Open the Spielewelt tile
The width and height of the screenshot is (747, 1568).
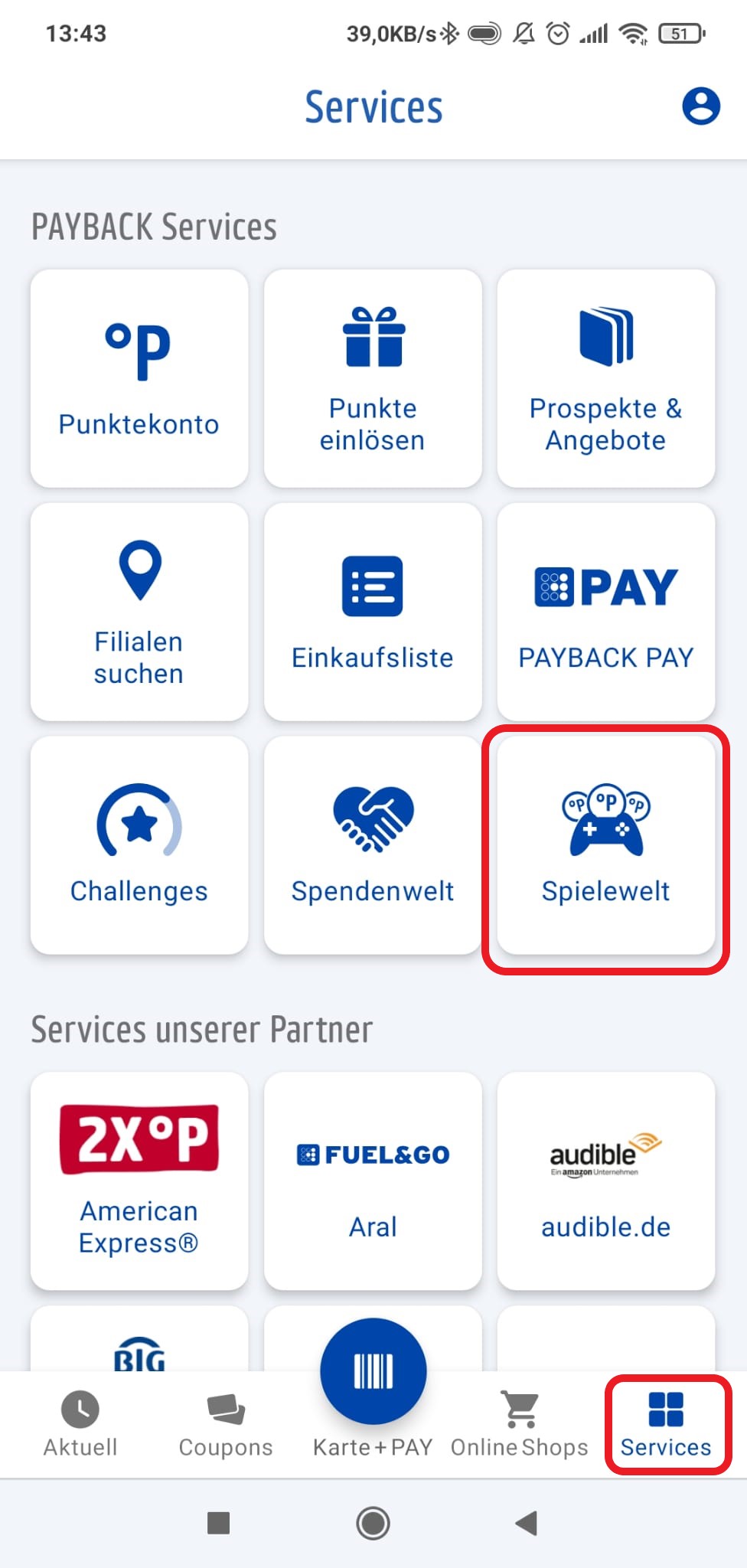click(605, 845)
